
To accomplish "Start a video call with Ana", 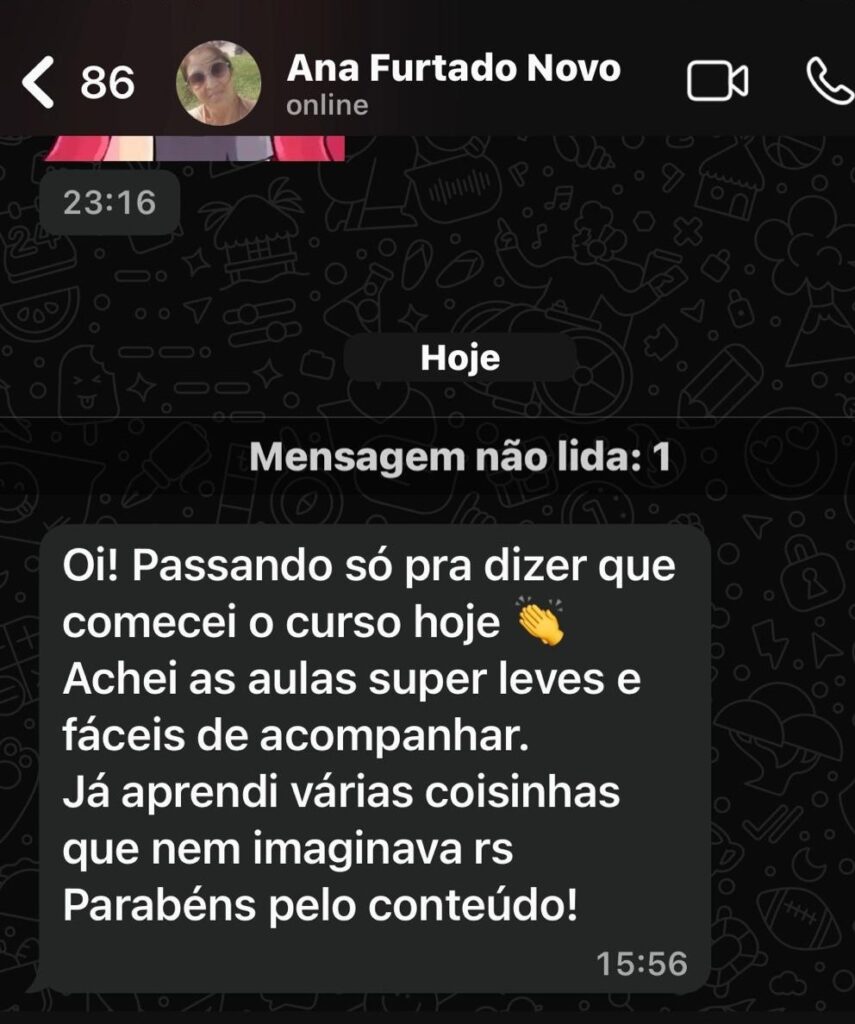I will pyautogui.click(x=717, y=82).
